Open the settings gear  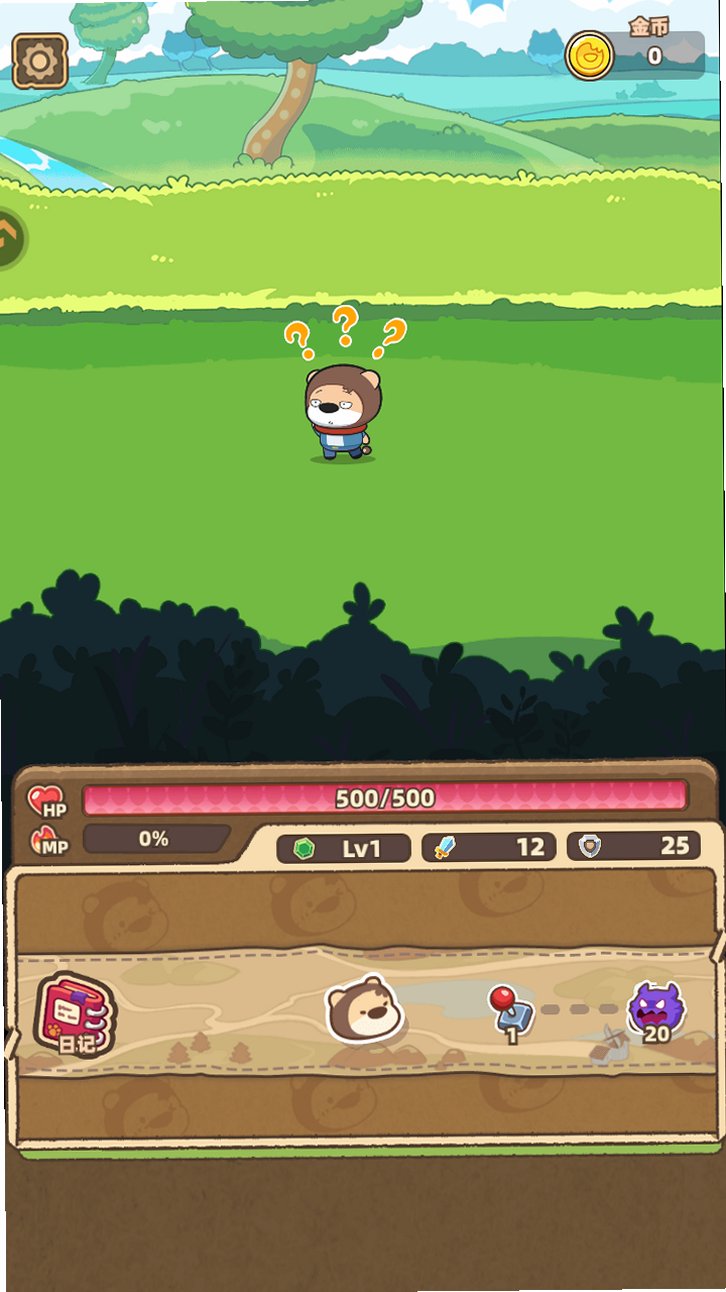(x=40, y=62)
